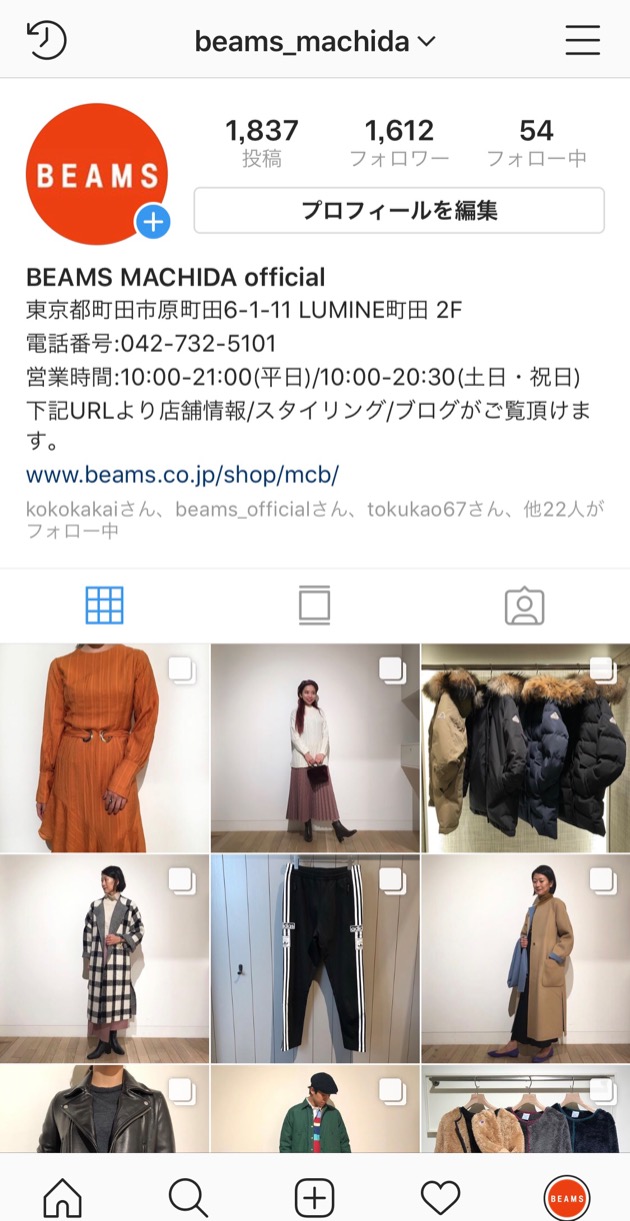Image resolution: width=630 pixels, height=1221 pixels.
Task: Open the camel long coat post
Action: (x=526, y=958)
